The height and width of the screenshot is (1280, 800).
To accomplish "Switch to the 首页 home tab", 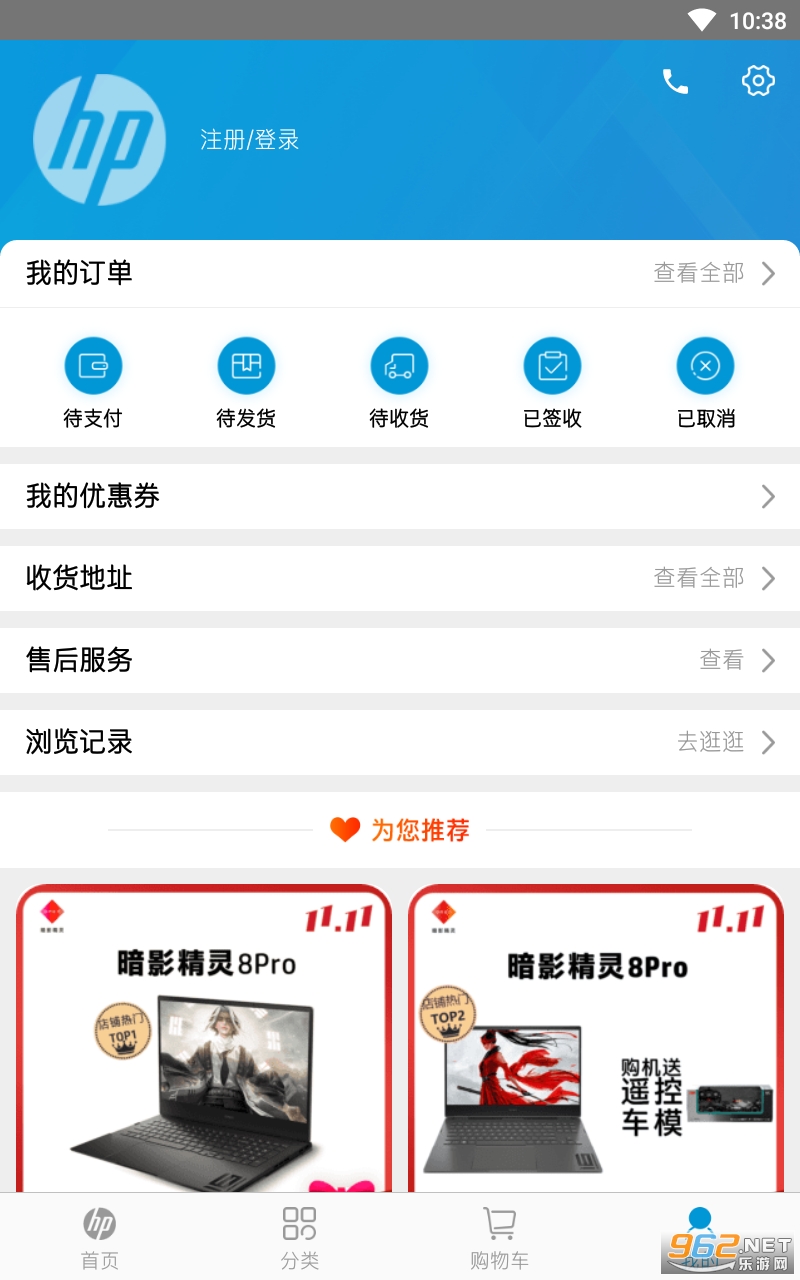I will click(100, 1237).
